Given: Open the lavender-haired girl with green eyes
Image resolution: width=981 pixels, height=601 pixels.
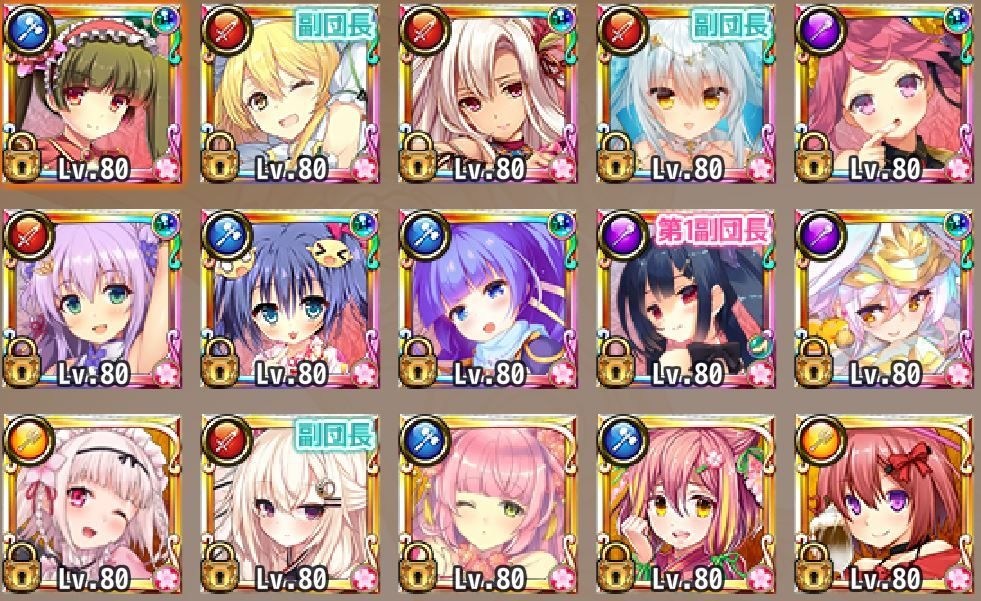Looking at the screenshot, I should pos(90,298).
